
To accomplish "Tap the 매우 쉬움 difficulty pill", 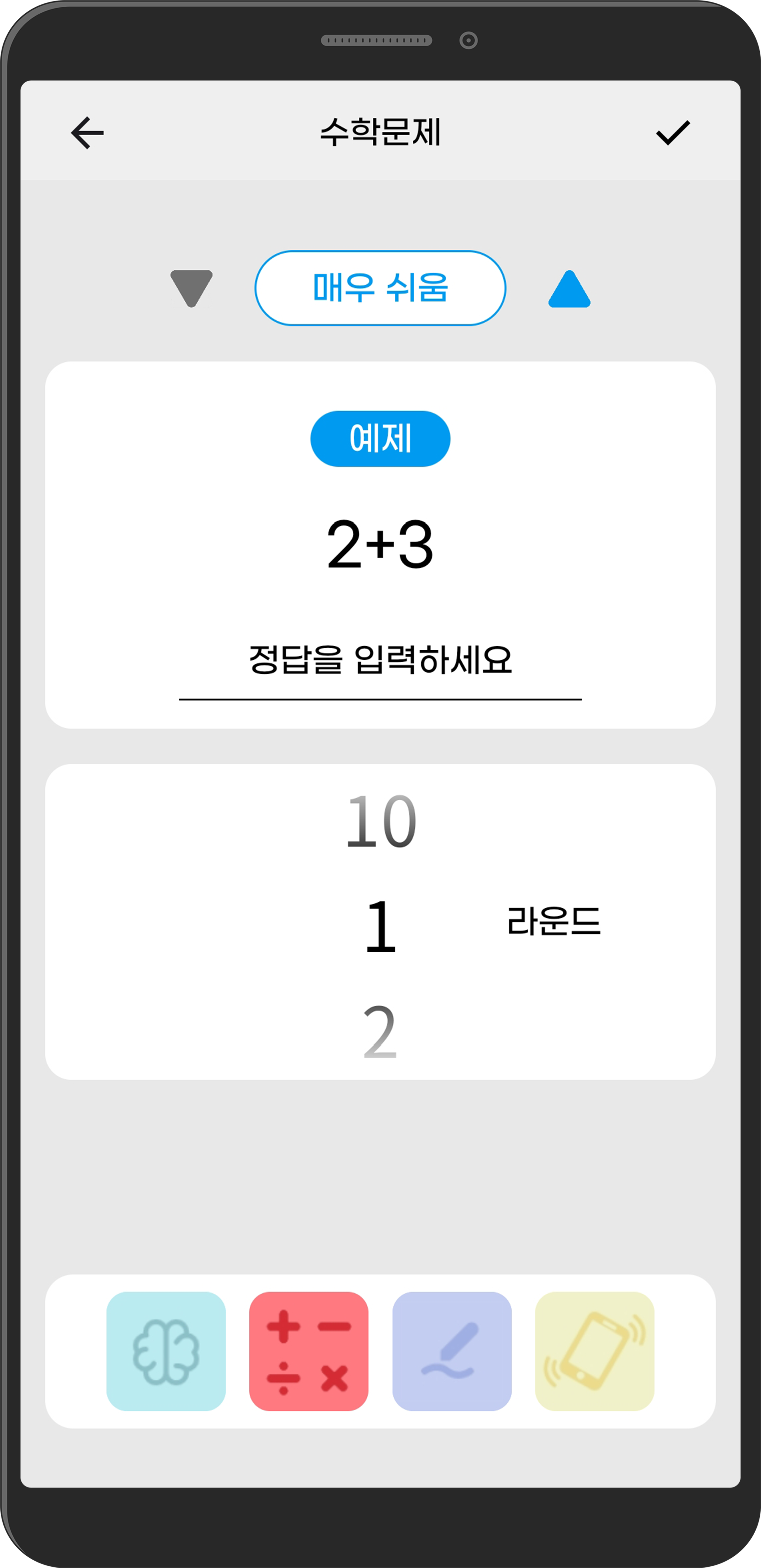I will click(x=380, y=288).
